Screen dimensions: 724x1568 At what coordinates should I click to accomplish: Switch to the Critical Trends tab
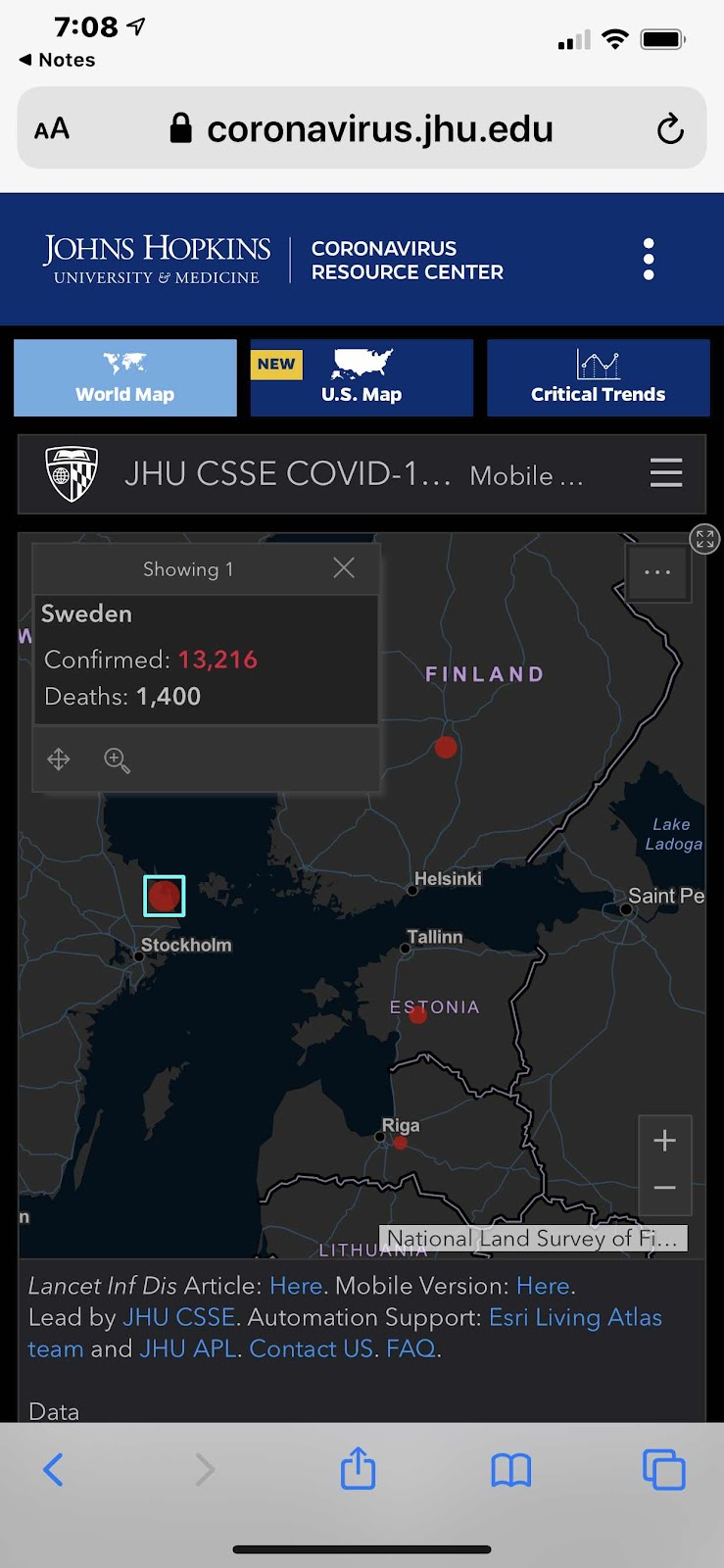pos(598,378)
